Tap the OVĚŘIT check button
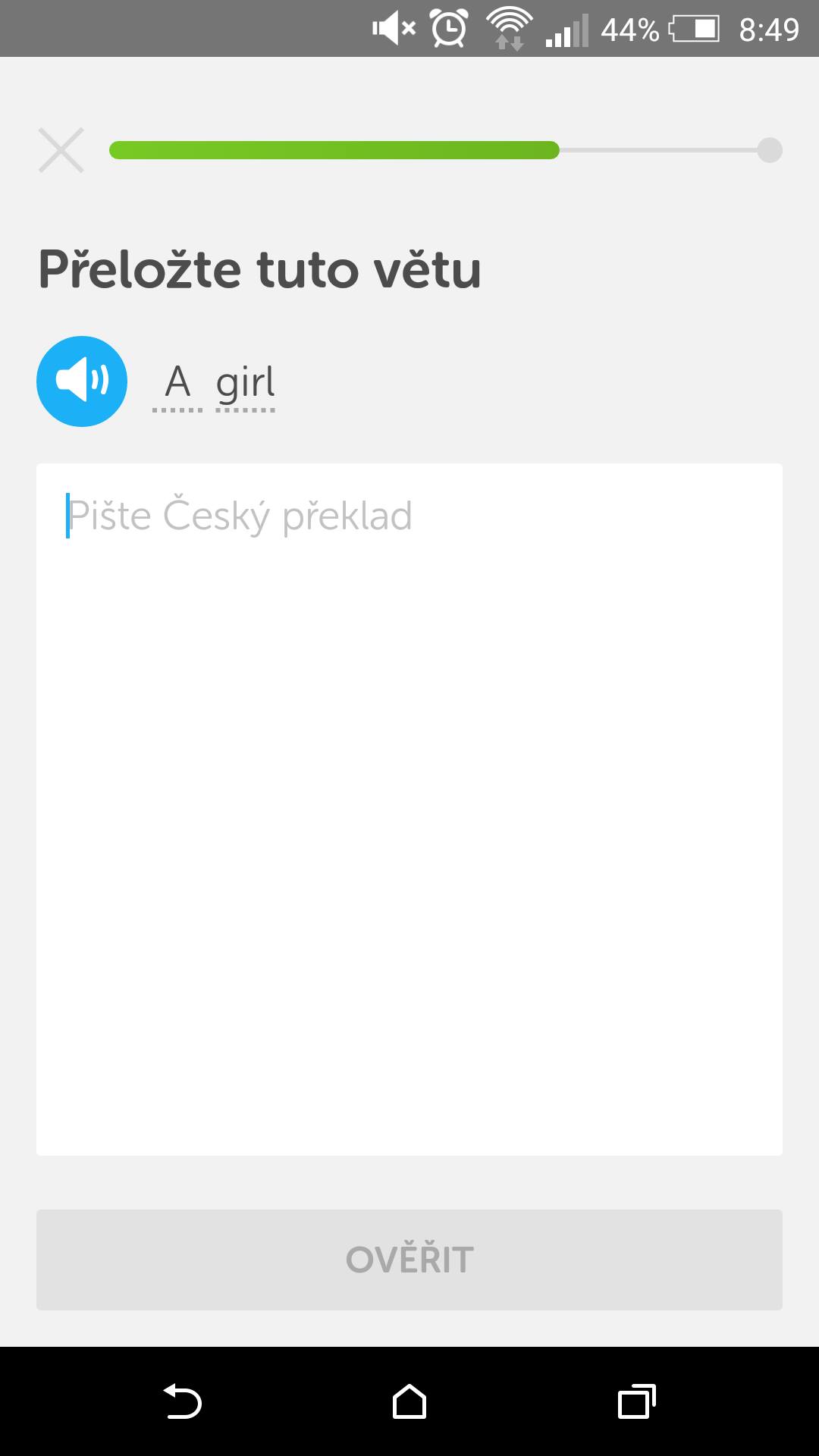The image size is (819, 1456). click(409, 1260)
